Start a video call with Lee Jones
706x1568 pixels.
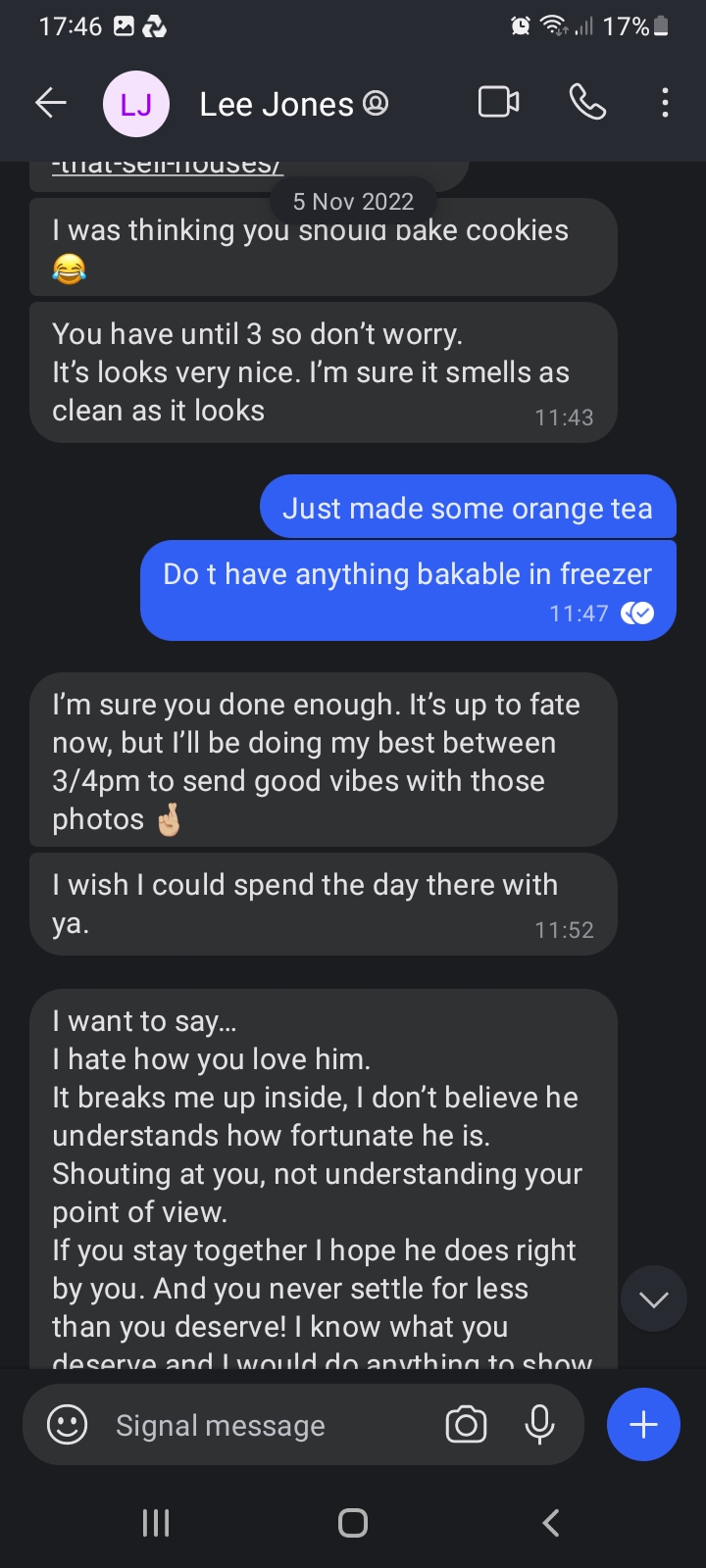pyautogui.click(x=498, y=103)
